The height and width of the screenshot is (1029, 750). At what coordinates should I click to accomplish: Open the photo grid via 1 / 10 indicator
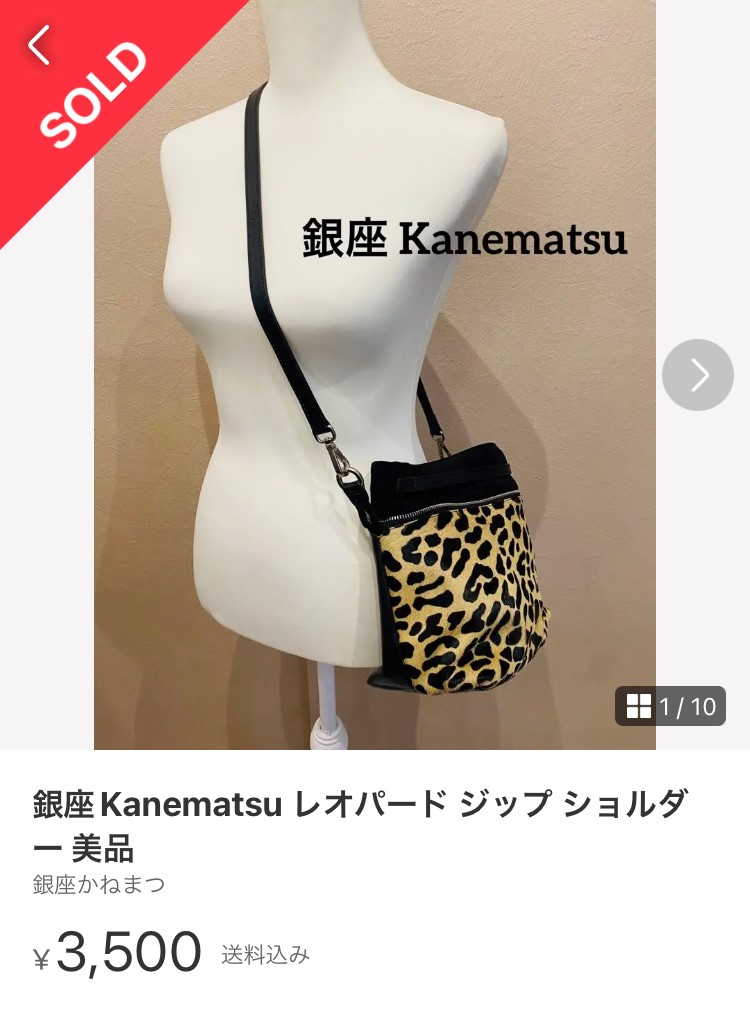click(x=670, y=706)
